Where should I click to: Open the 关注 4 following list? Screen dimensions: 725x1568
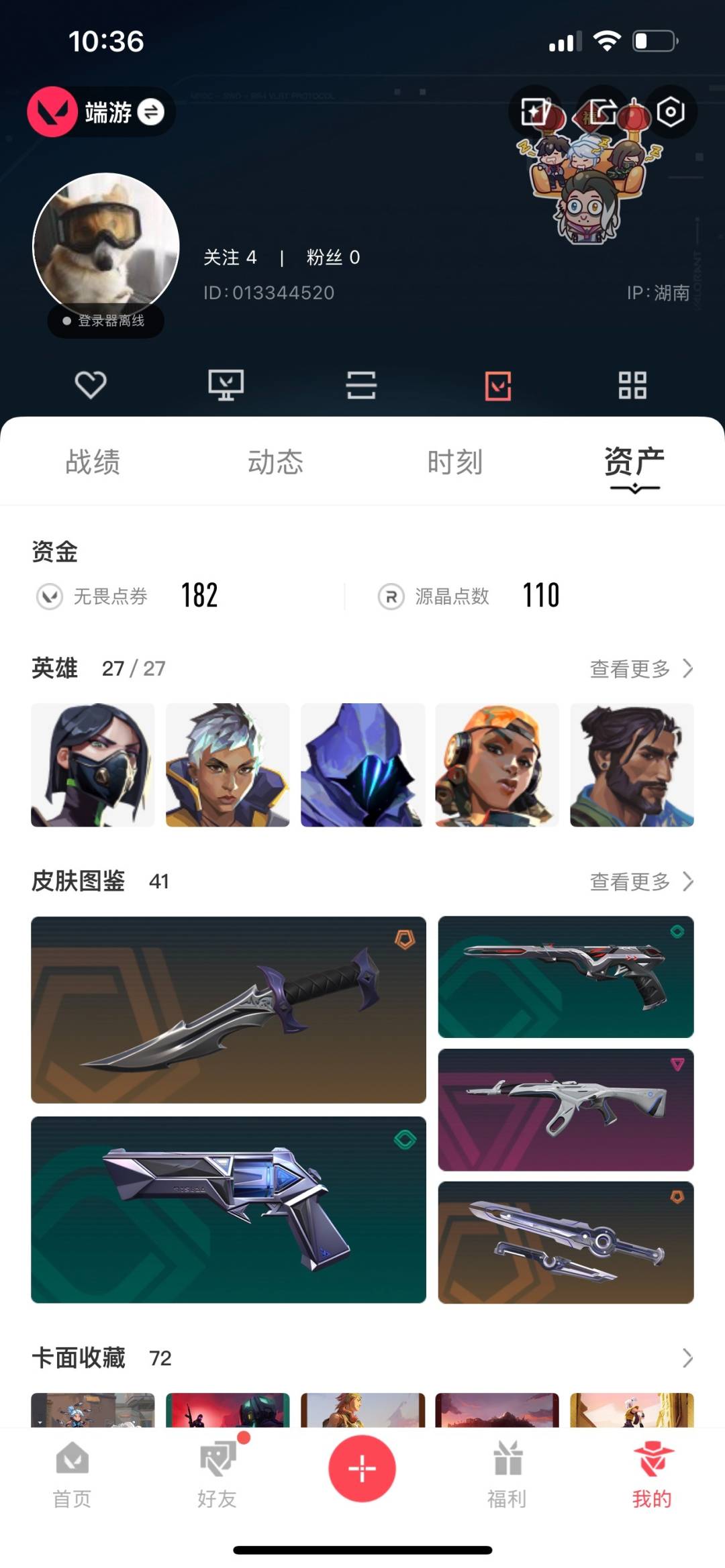230,258
